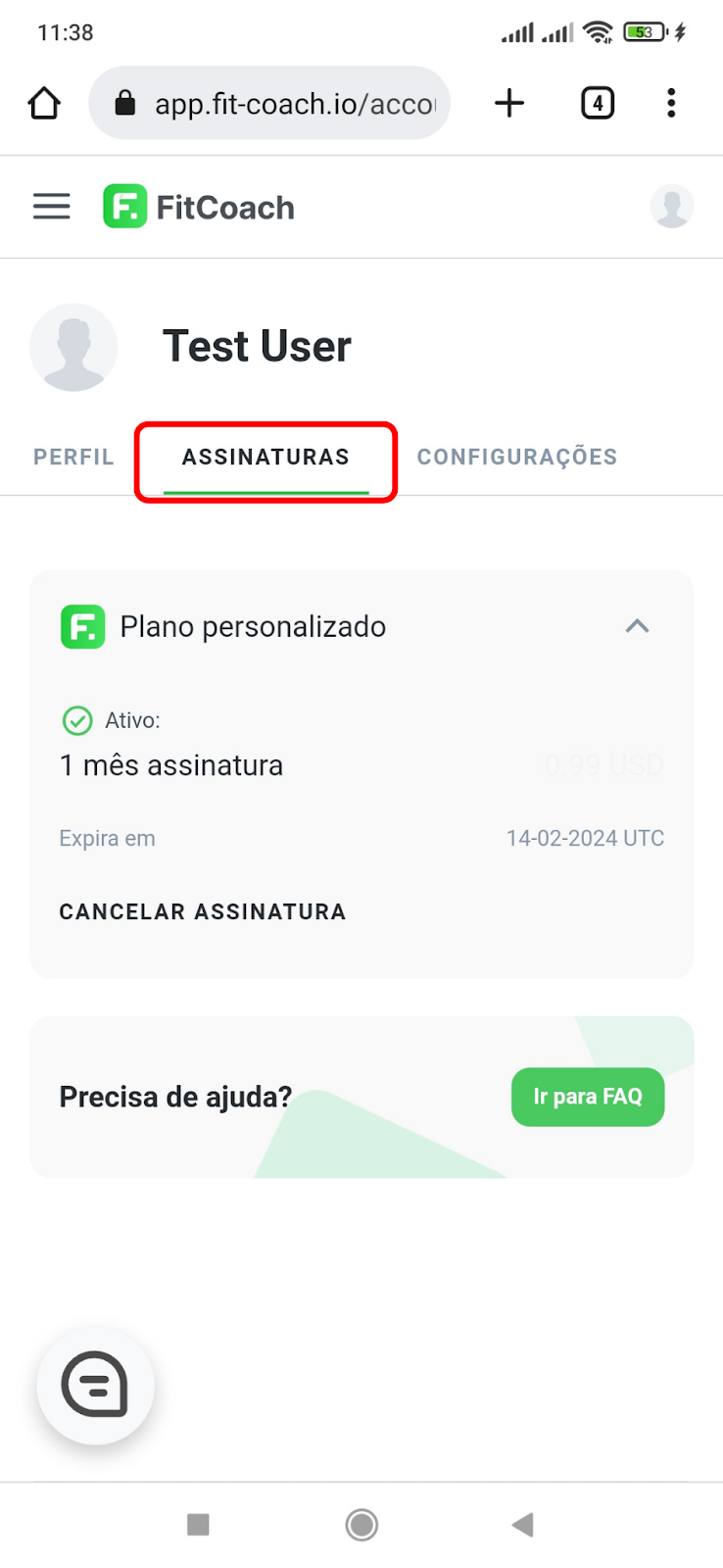This screenshot has height=1568, width=723.
Task: Open the hamburger drawer menu
Action: pos(51,207)
